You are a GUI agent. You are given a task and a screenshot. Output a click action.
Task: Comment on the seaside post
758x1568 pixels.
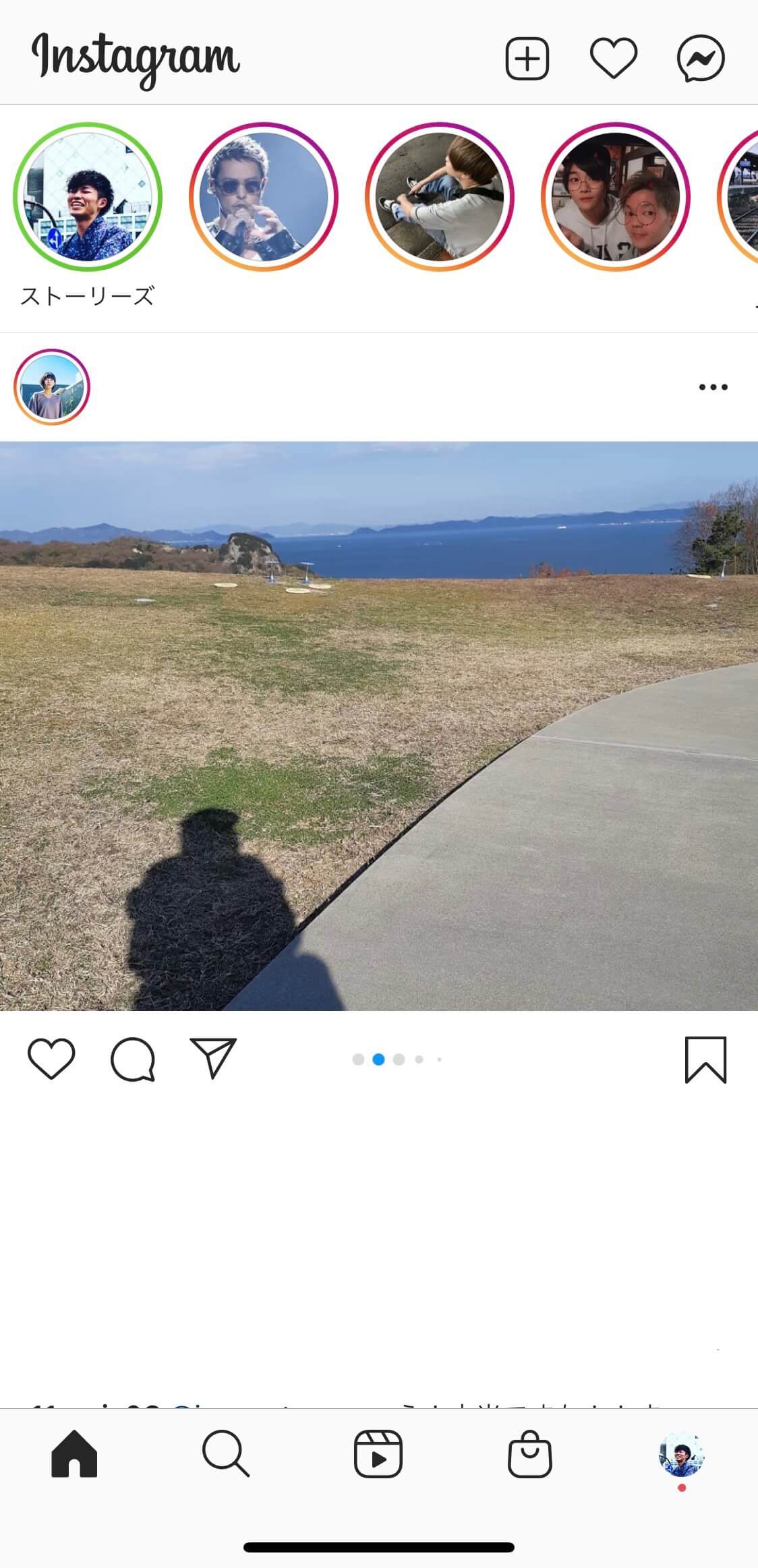point(133,1059)
